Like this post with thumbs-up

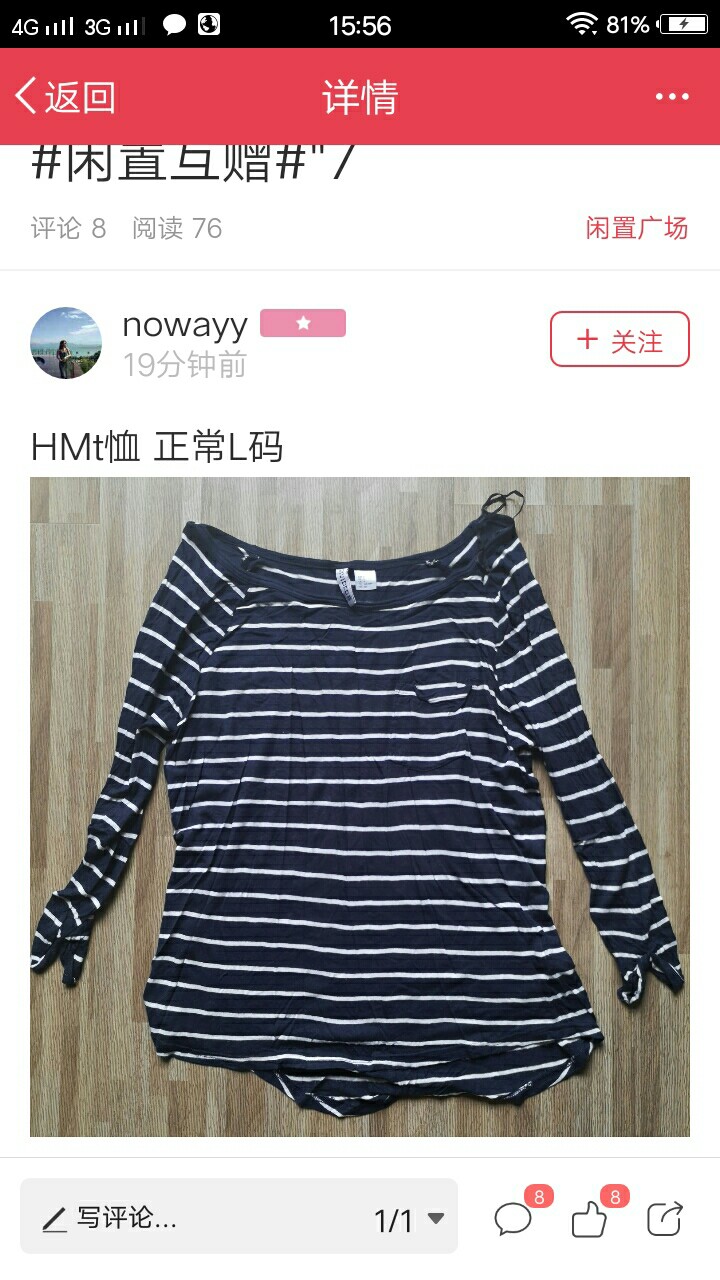pyautogui.click(x=590, y=1218)
